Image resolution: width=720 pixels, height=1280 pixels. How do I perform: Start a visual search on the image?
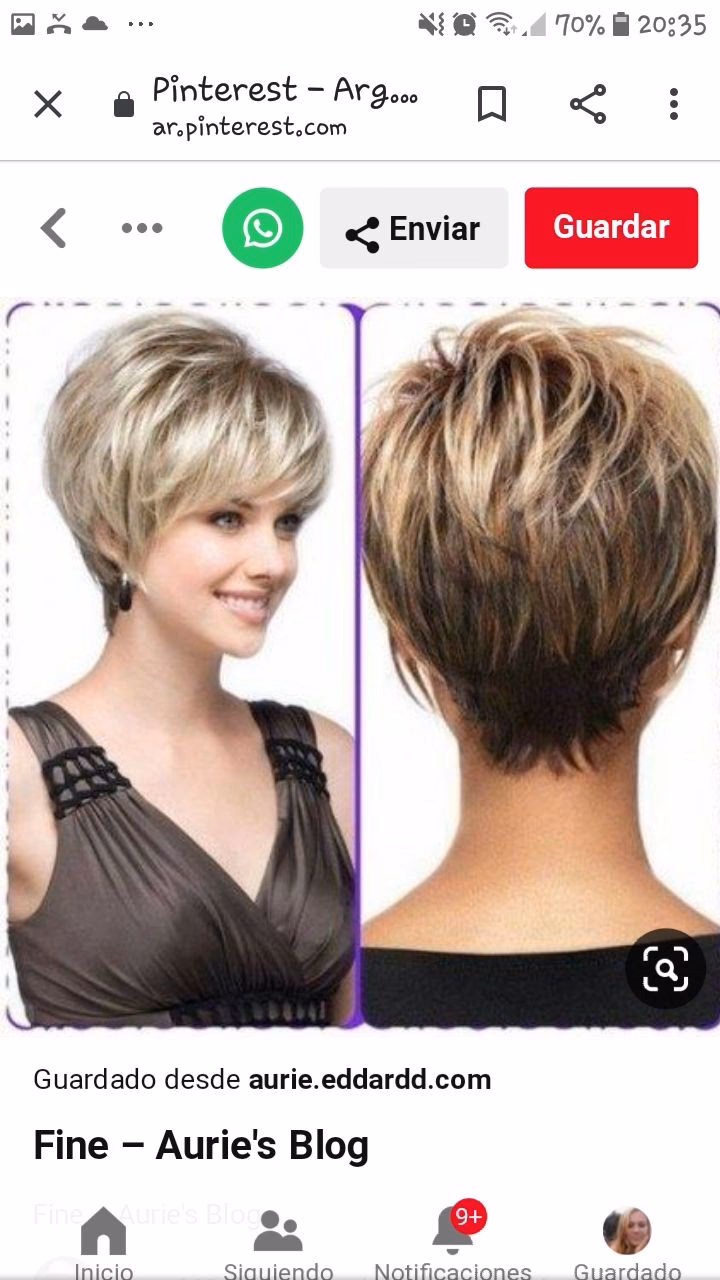(x=665, y=968)
